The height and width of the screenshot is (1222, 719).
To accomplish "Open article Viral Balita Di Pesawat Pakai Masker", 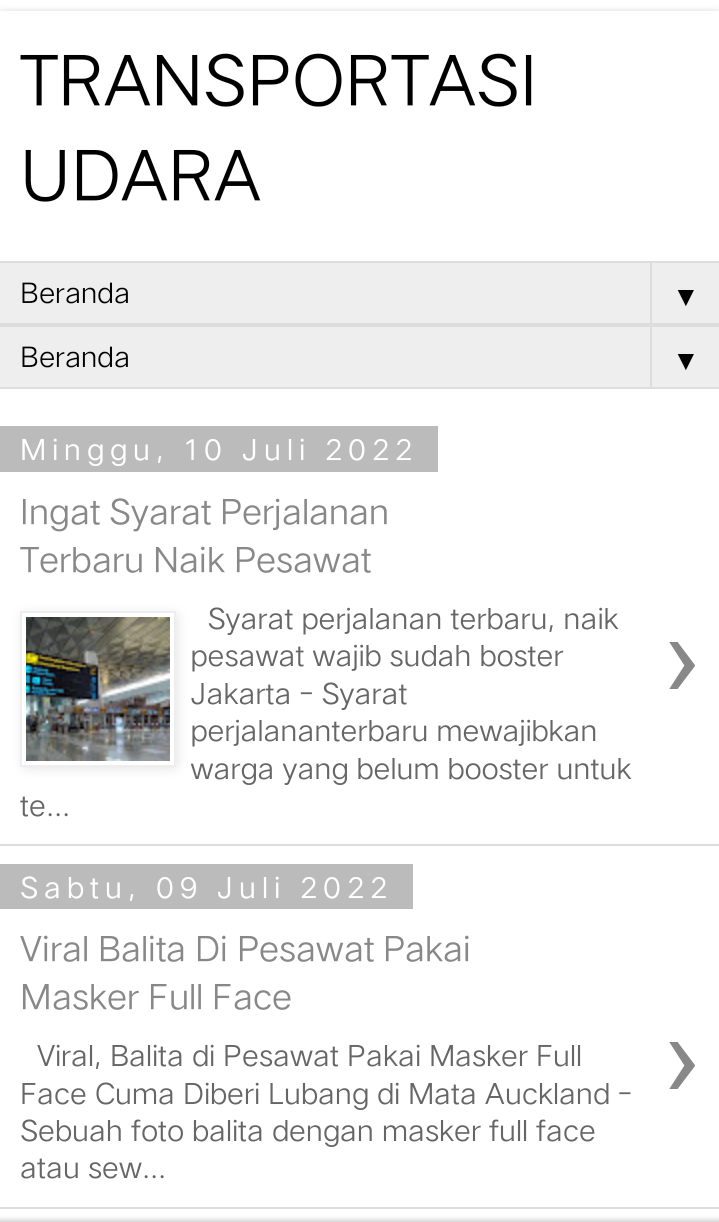I will (245, 973).
